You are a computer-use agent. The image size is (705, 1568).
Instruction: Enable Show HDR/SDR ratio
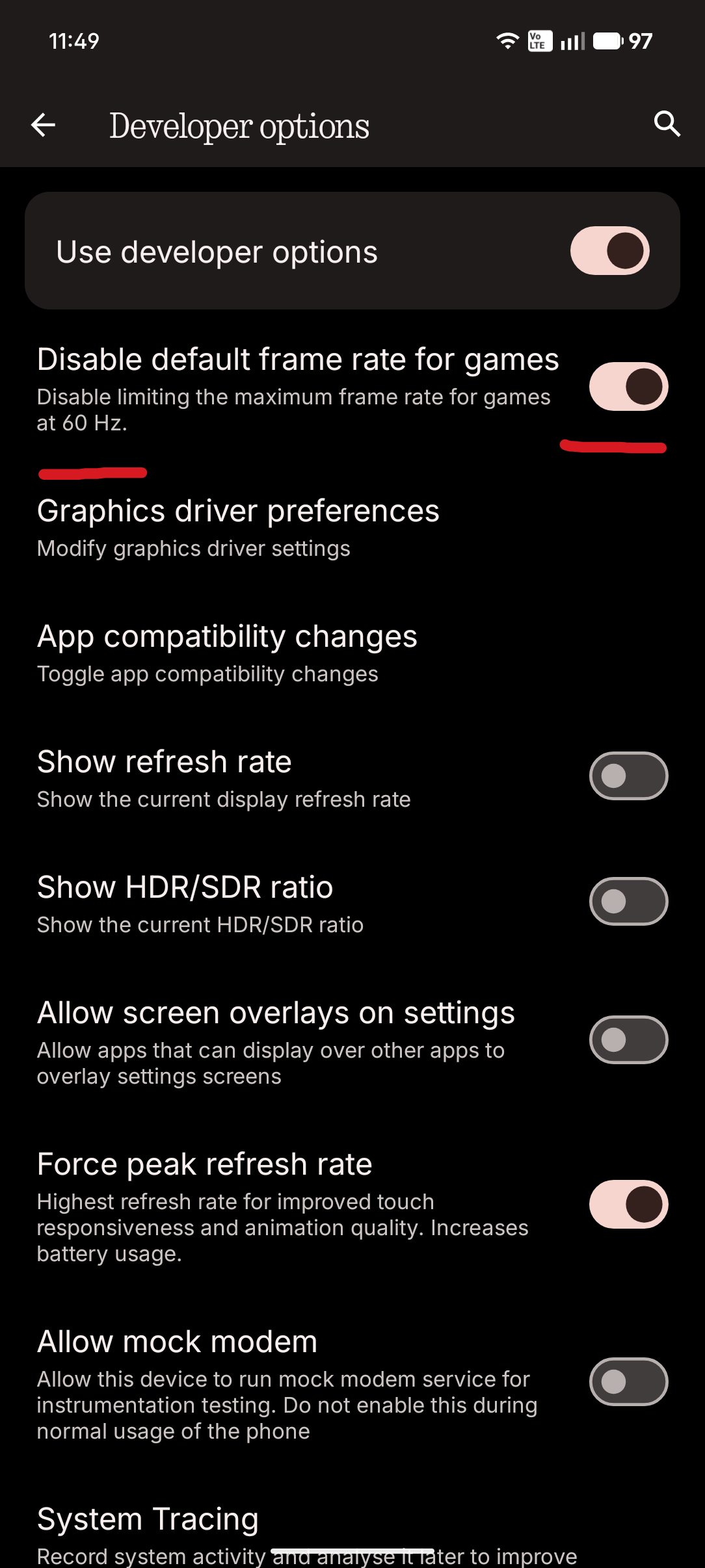[628, 901]
